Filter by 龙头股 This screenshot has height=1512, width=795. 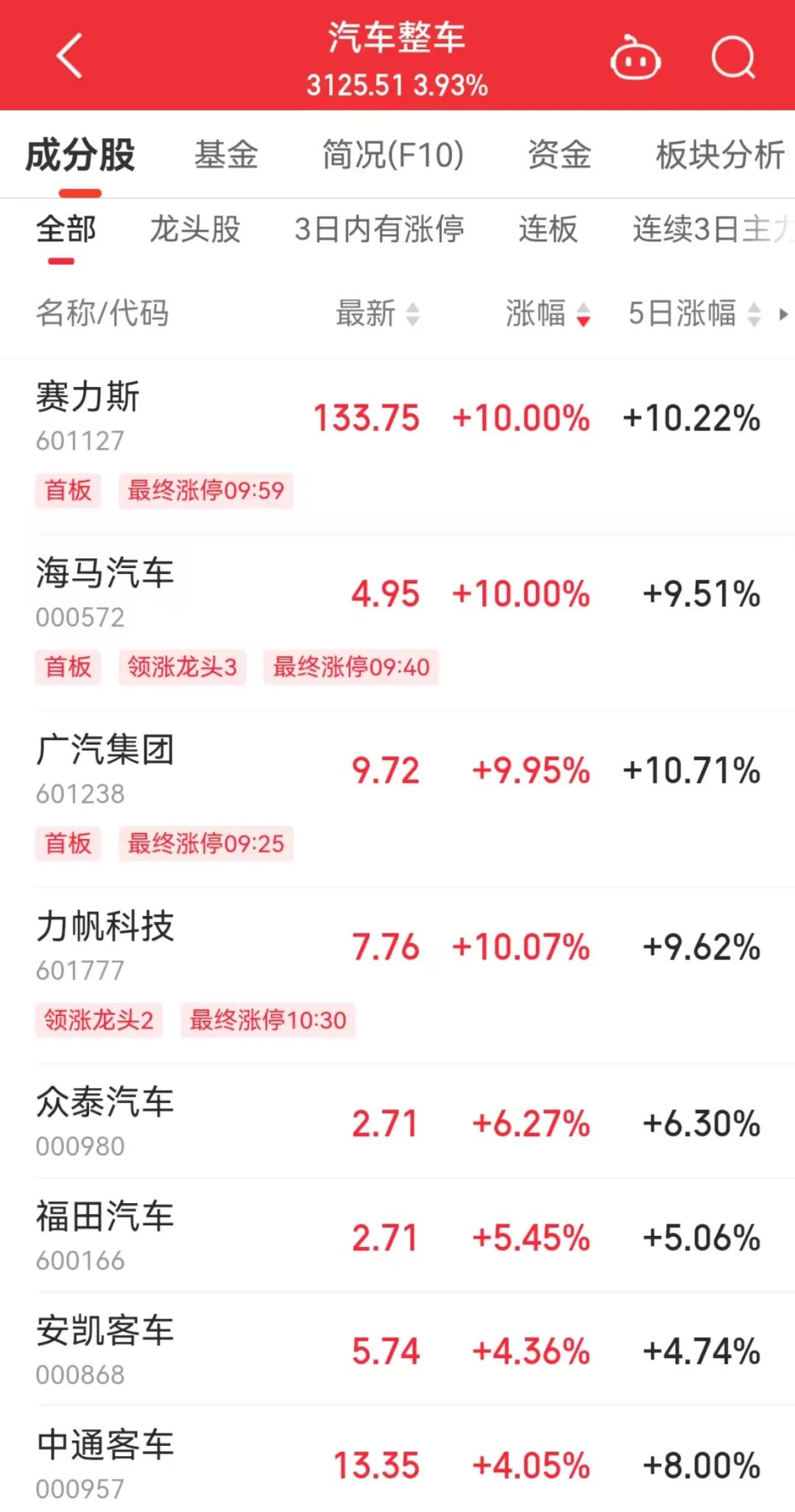click(x=195, y=230)
